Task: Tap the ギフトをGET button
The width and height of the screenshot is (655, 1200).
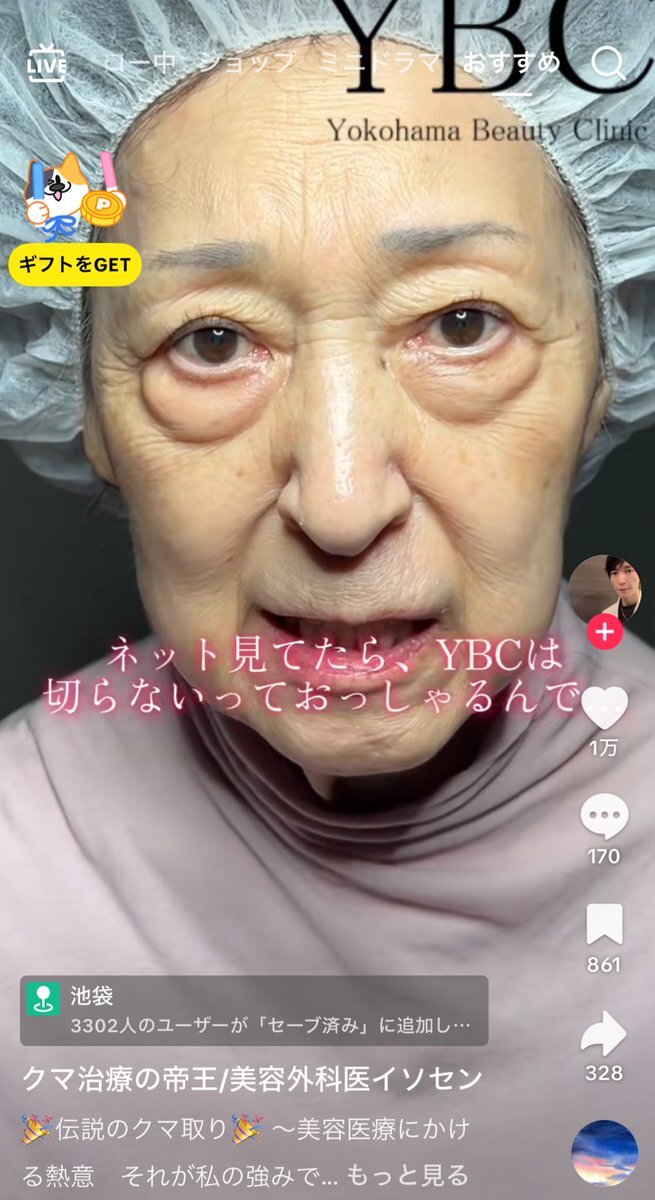Action: (75, 265)
